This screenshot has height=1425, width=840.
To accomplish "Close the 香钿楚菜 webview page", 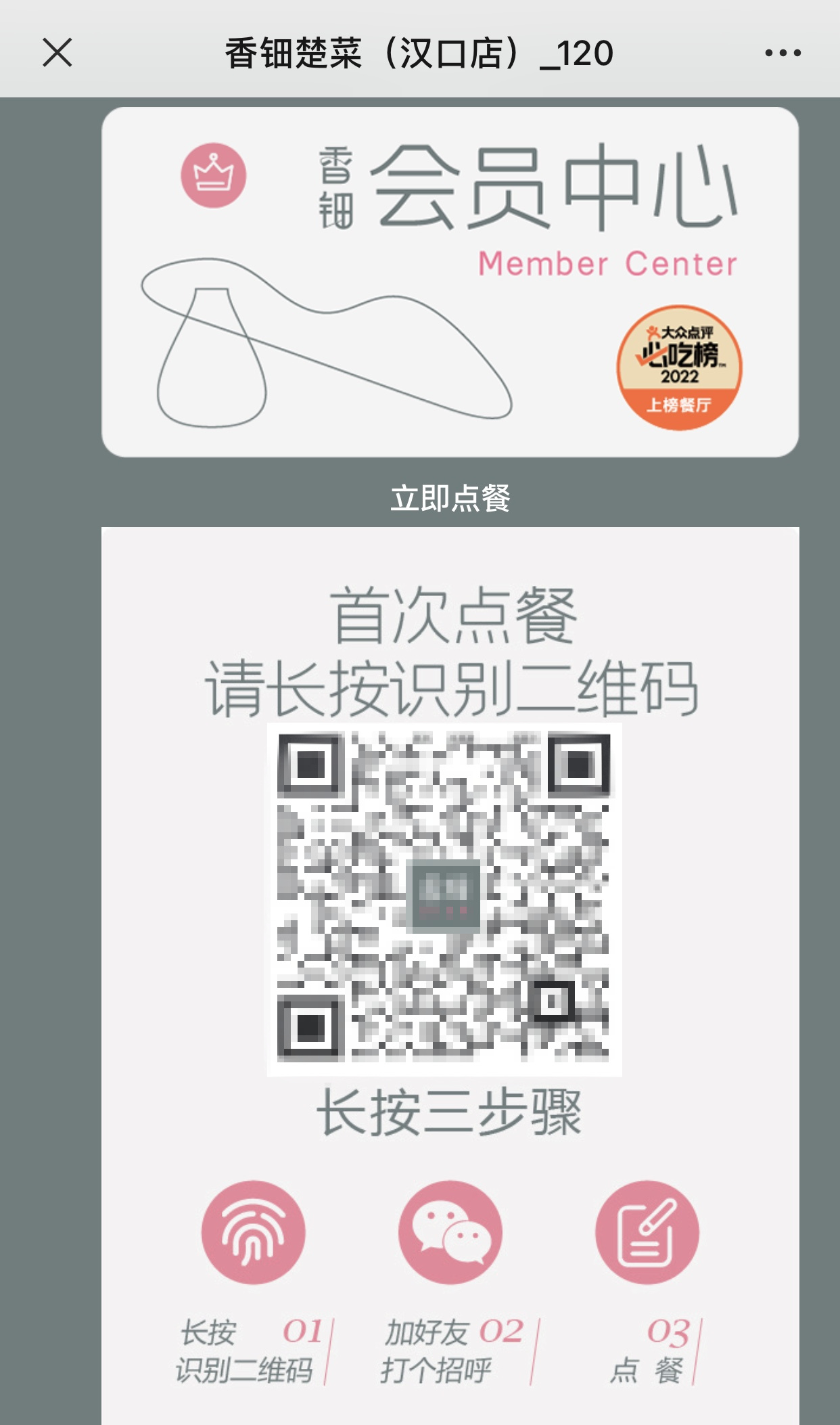I will [57, 53].
